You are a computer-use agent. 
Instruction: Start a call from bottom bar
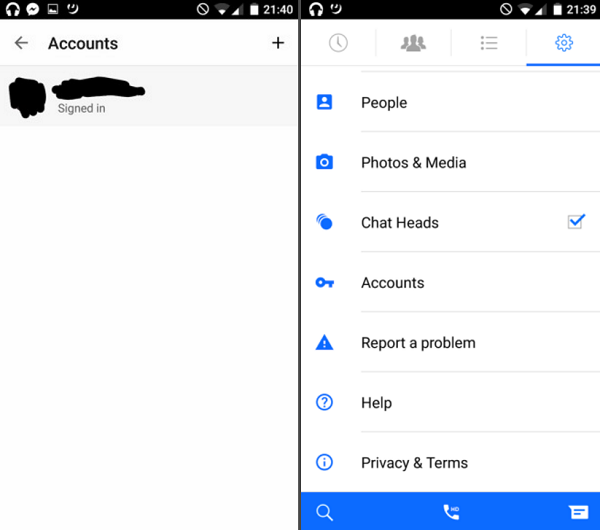tap(451, 512)
